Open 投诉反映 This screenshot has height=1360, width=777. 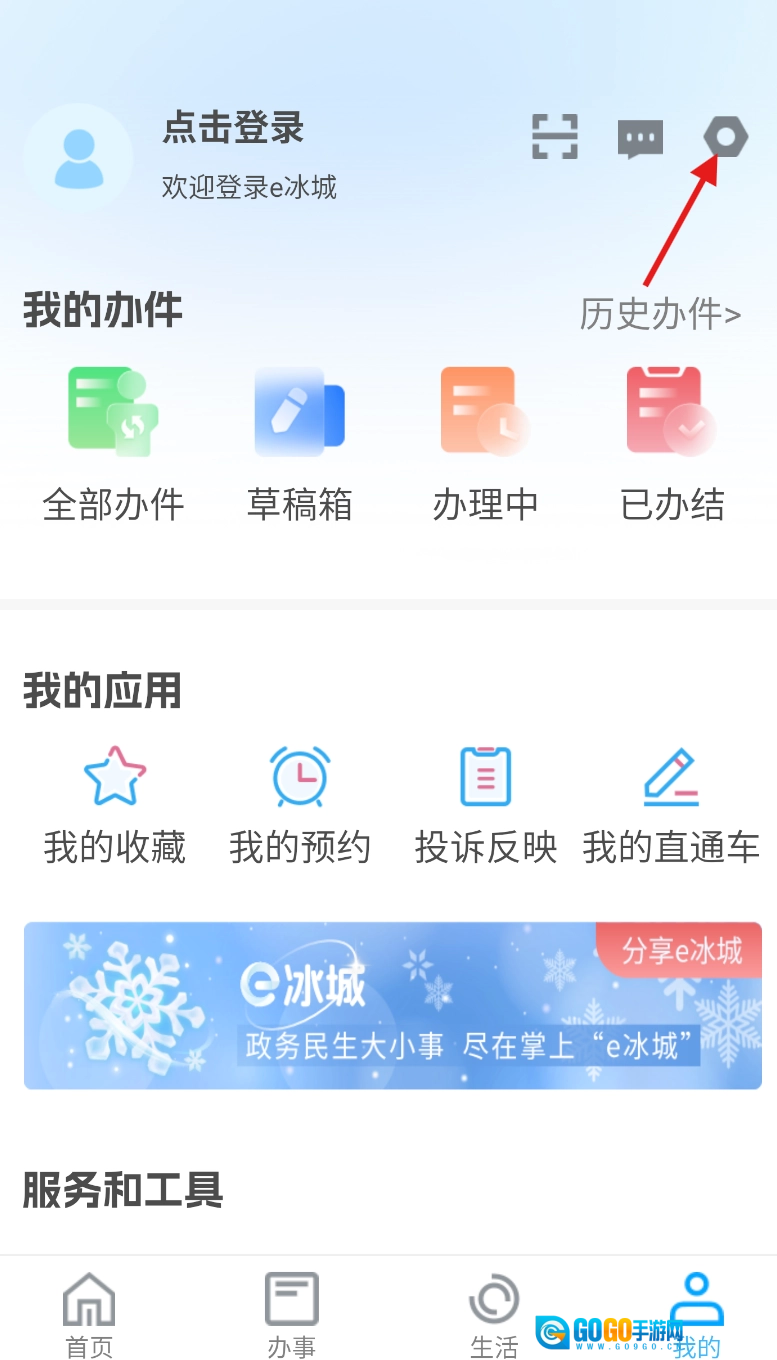coord(486,806)
